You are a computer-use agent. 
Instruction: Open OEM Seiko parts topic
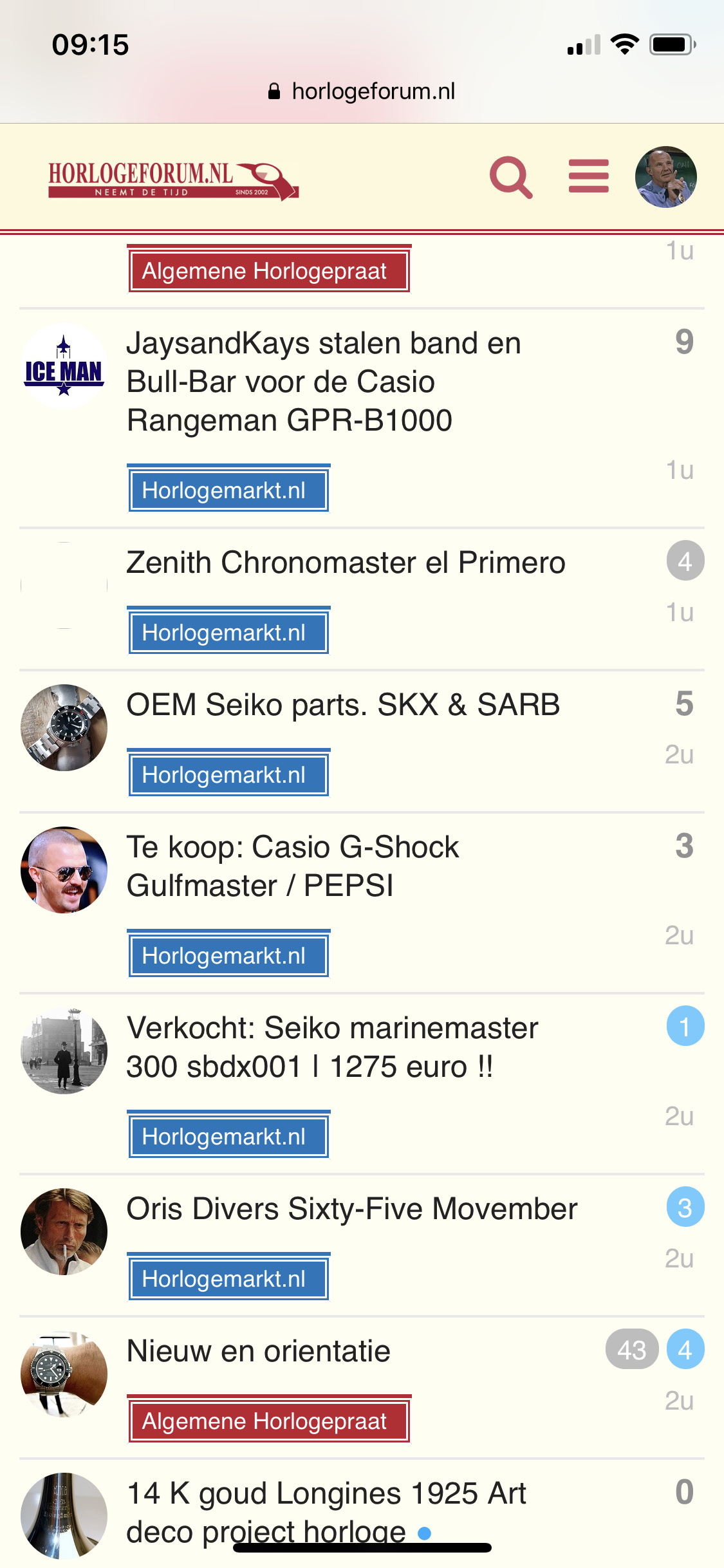point(343,705)
